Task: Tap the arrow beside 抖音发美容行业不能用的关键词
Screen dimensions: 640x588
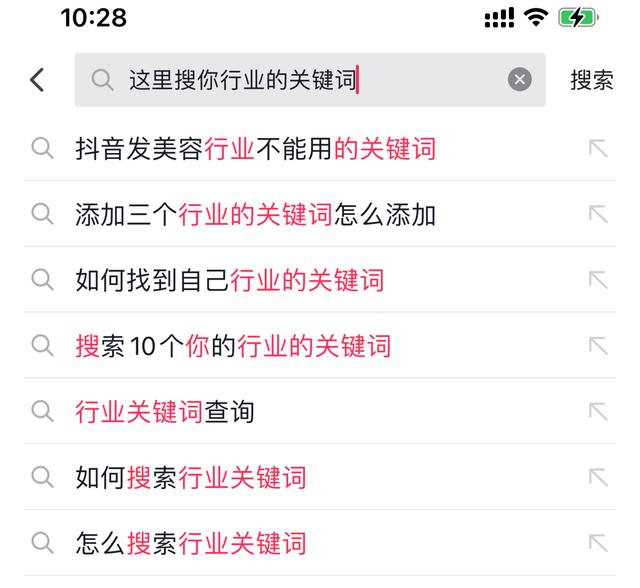Action: (598, 149)
